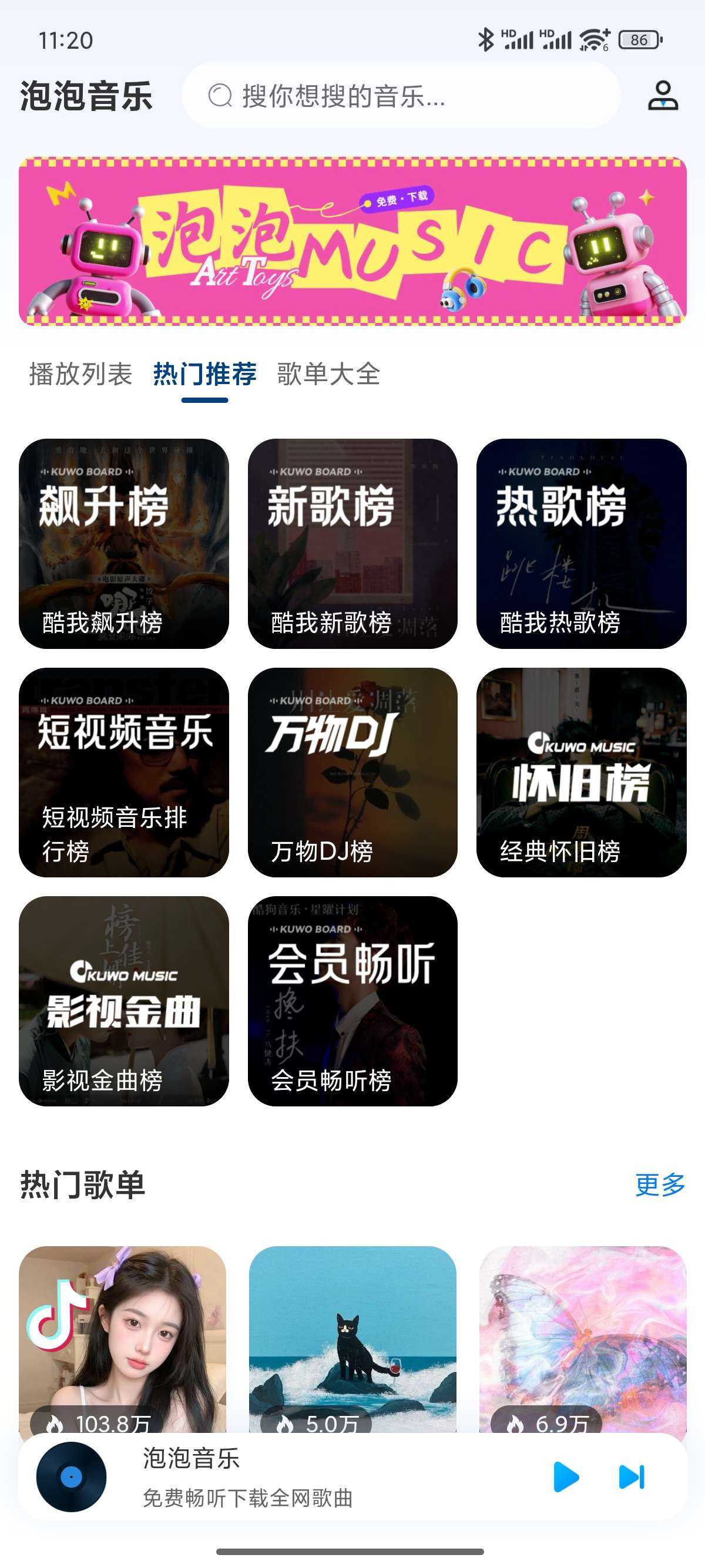
Task: Open the 影视金曲榜 chart
Action: [123, 1001]
